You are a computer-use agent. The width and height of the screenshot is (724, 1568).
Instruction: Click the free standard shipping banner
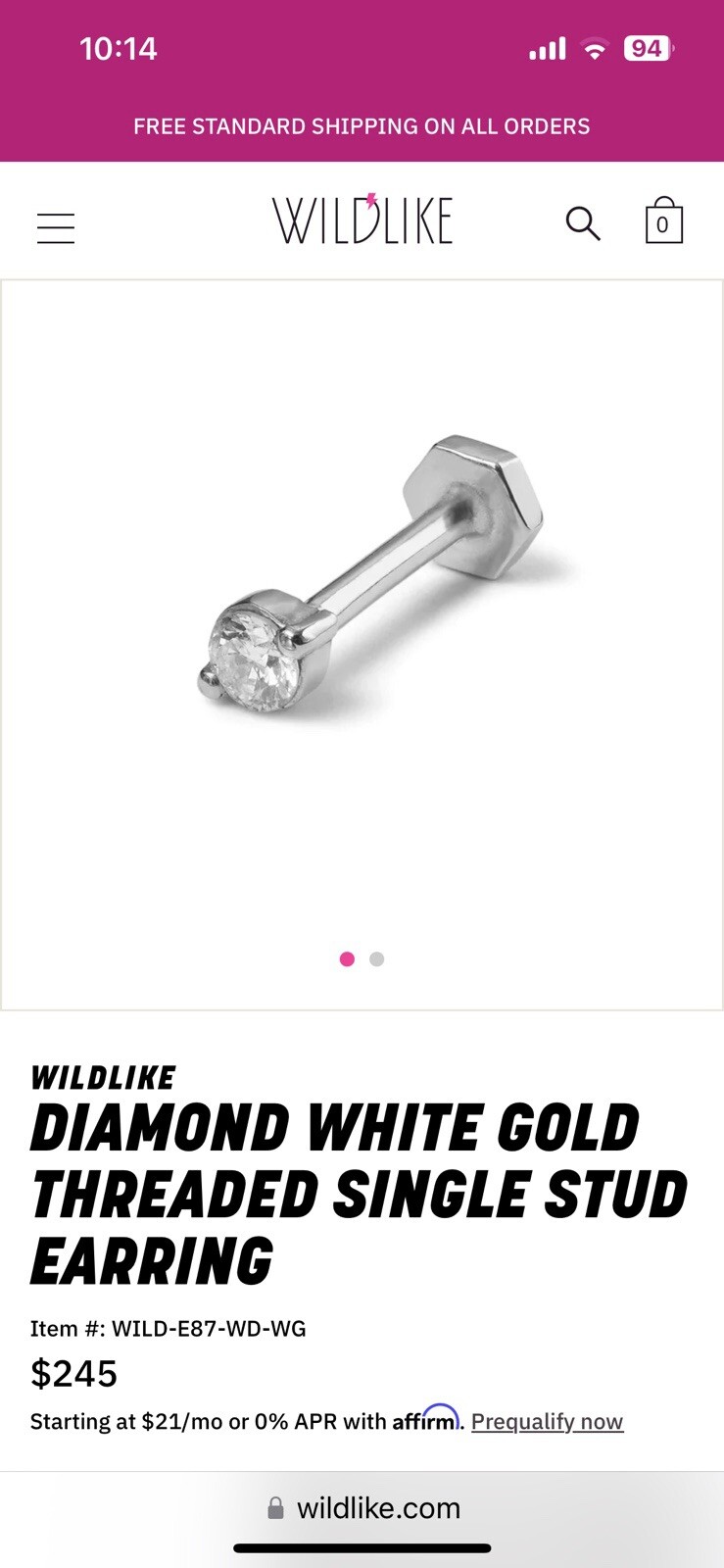pyautogui.click(x=362, y=125)
